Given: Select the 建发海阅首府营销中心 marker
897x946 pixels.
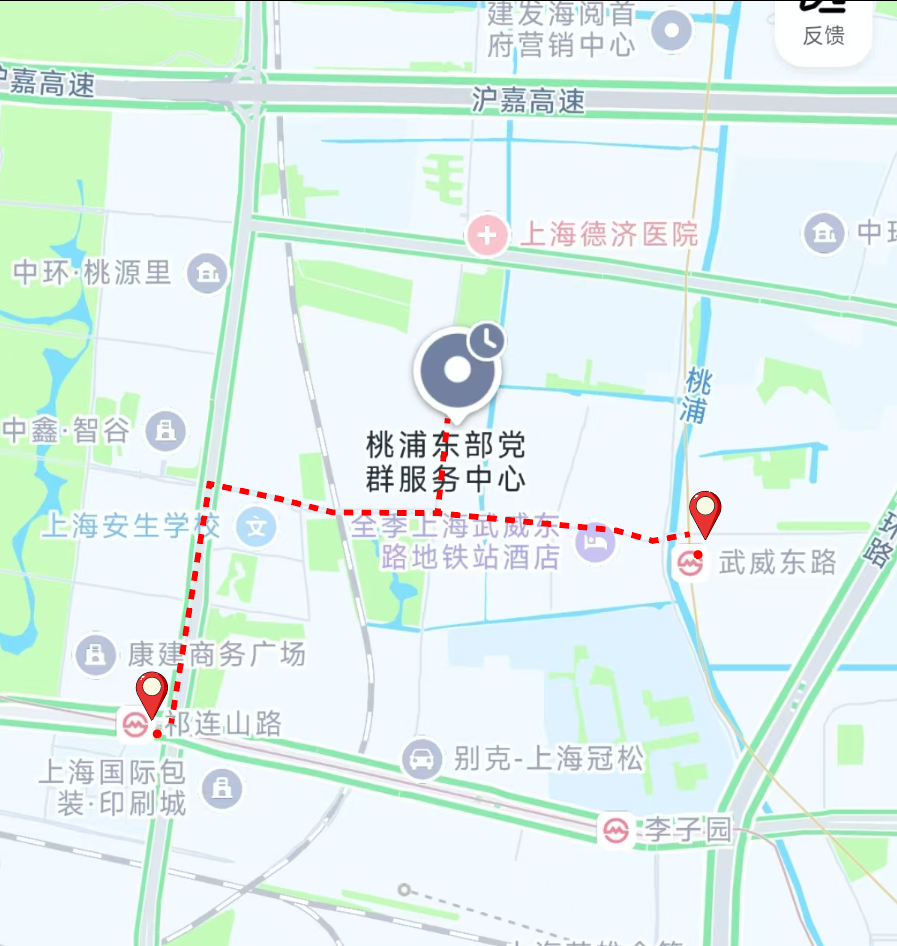Looking at the screenshot, I should coord(672,30).
